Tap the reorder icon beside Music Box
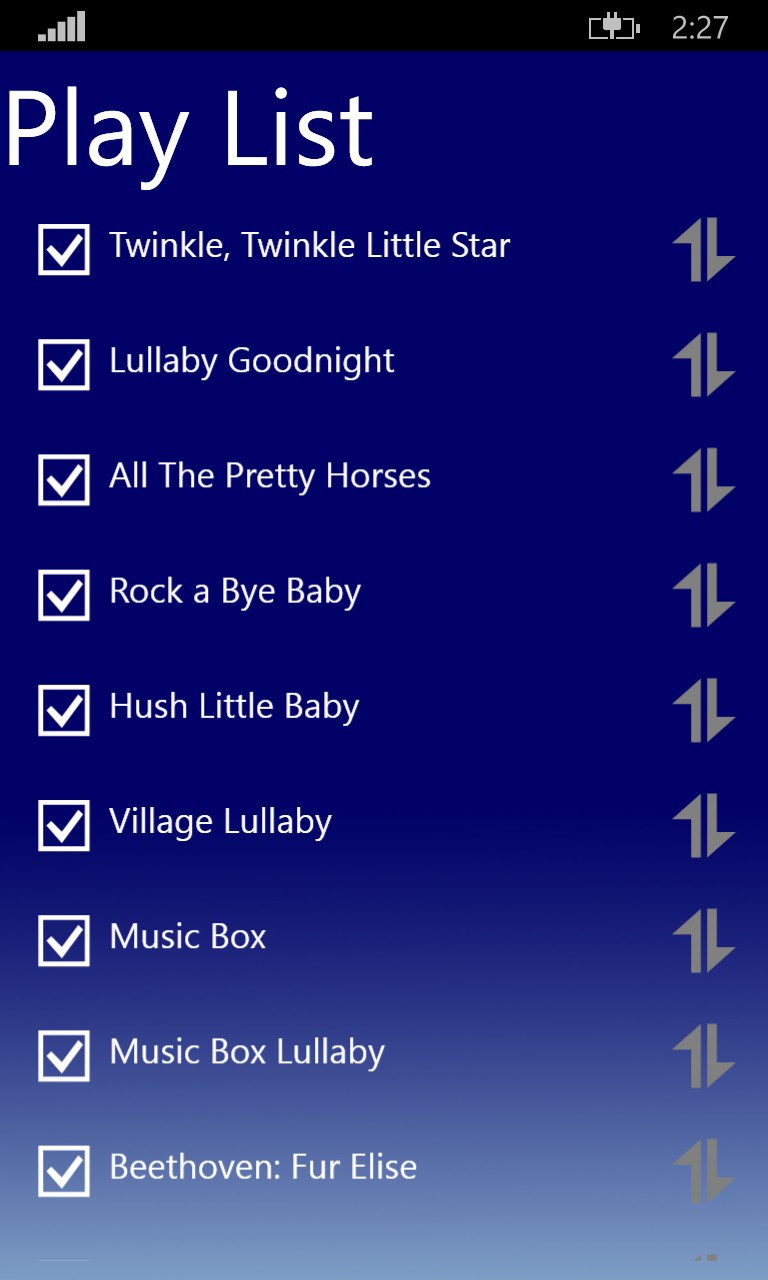768x1280 pixels. pos(703,940)
